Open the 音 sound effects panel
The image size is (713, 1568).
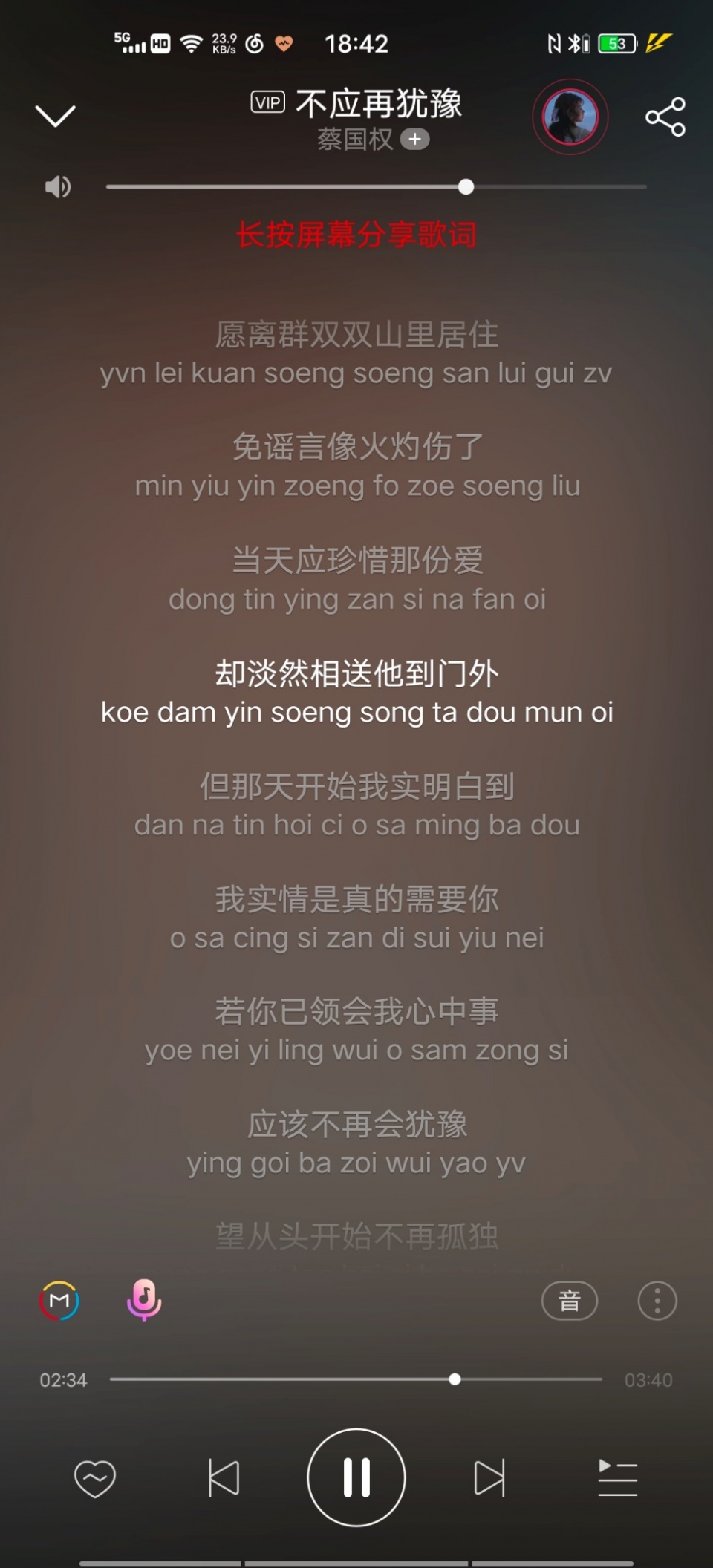(569, 1301)
